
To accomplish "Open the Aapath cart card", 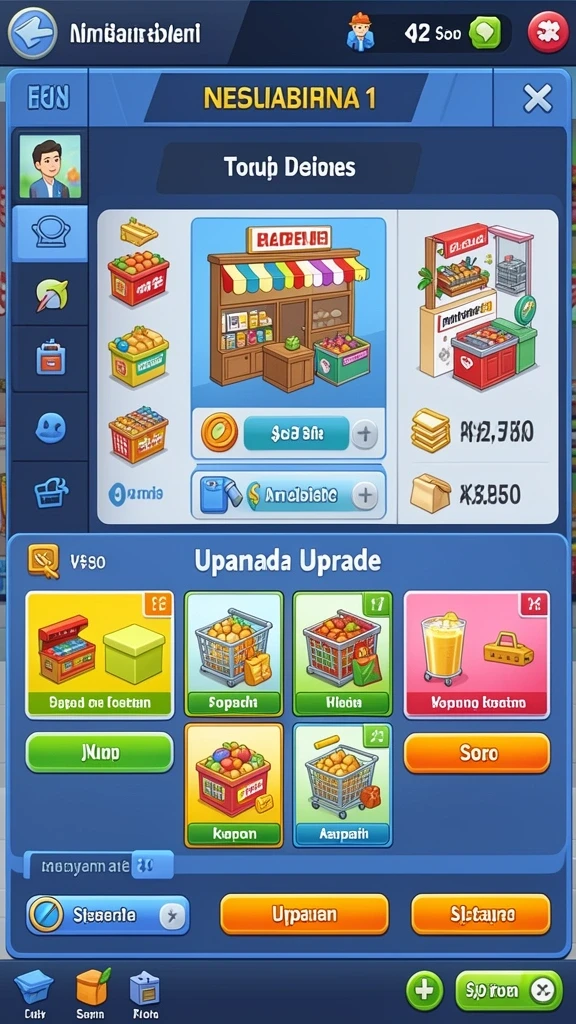I will [343, 785].
